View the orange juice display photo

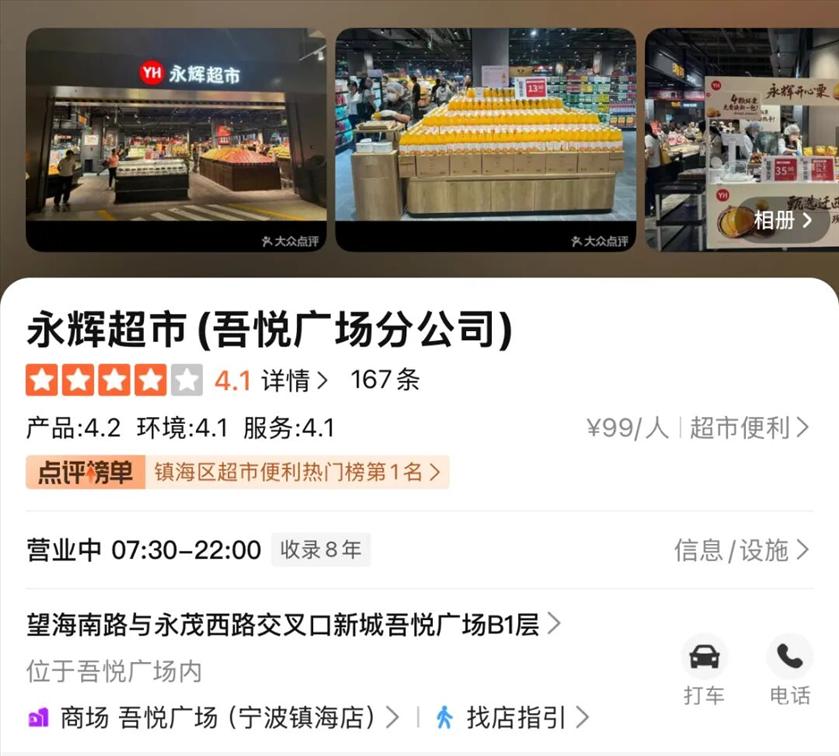pyautogui.click(x=485, y=138)
